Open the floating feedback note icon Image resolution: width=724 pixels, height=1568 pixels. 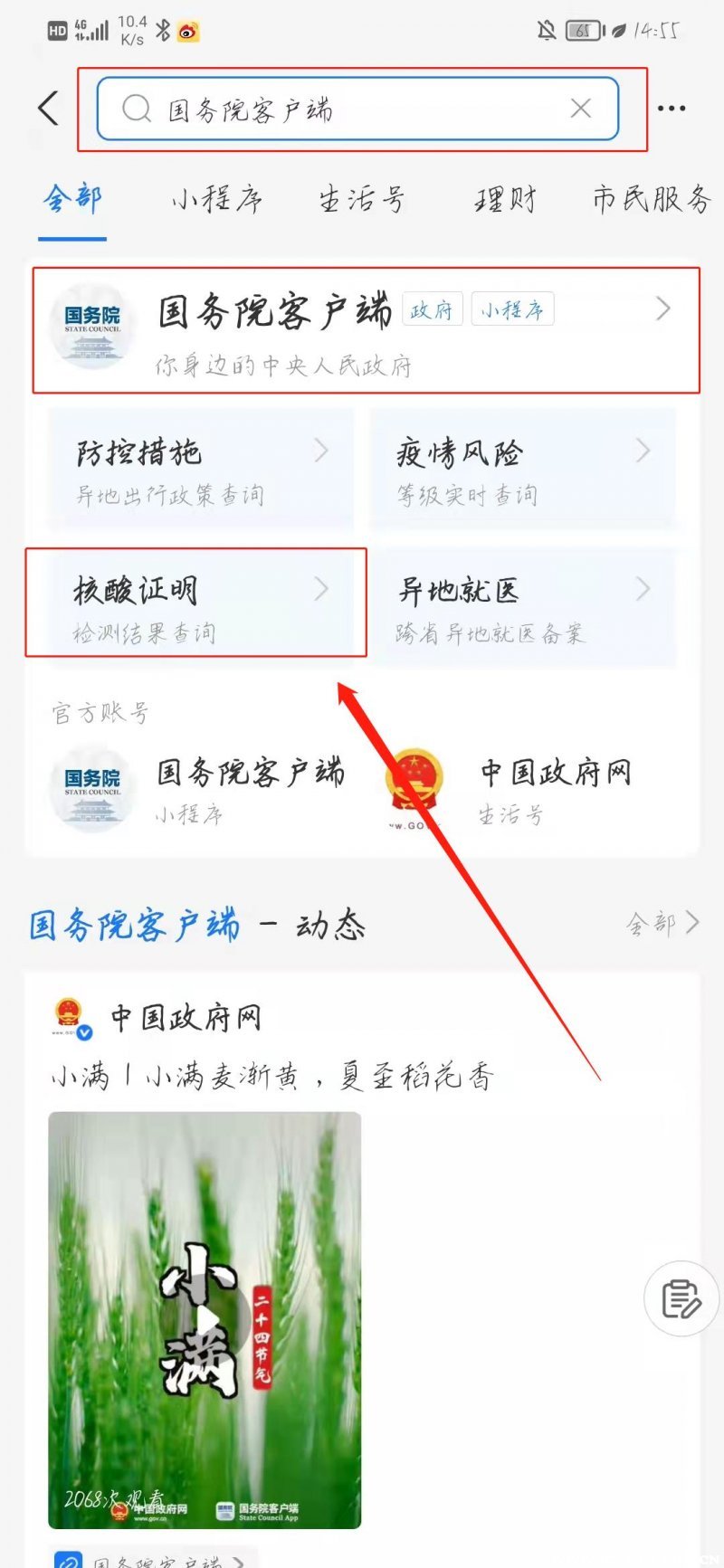(681, 1299)
